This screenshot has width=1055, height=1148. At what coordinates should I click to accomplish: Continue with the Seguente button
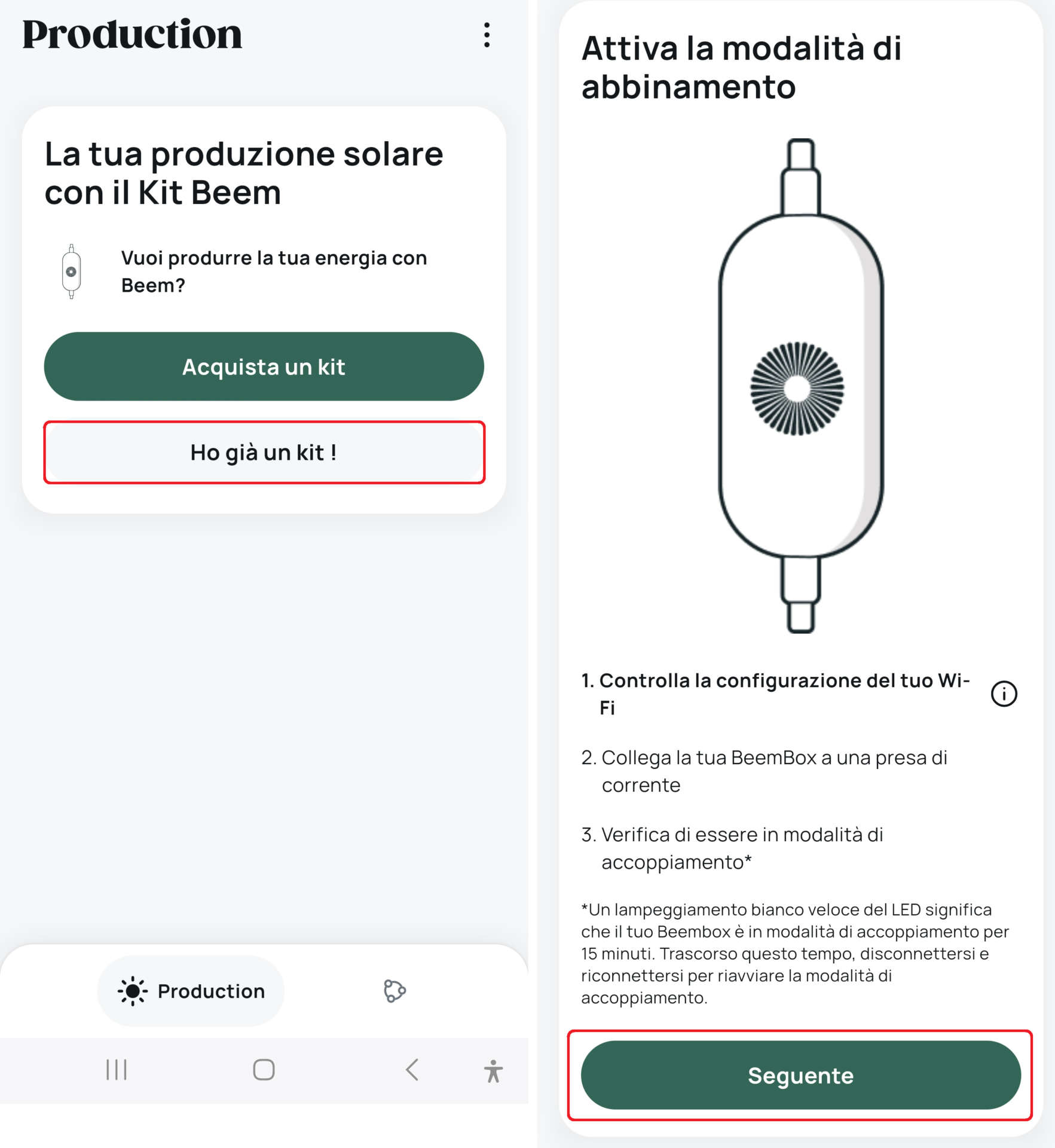[800, 1075]
